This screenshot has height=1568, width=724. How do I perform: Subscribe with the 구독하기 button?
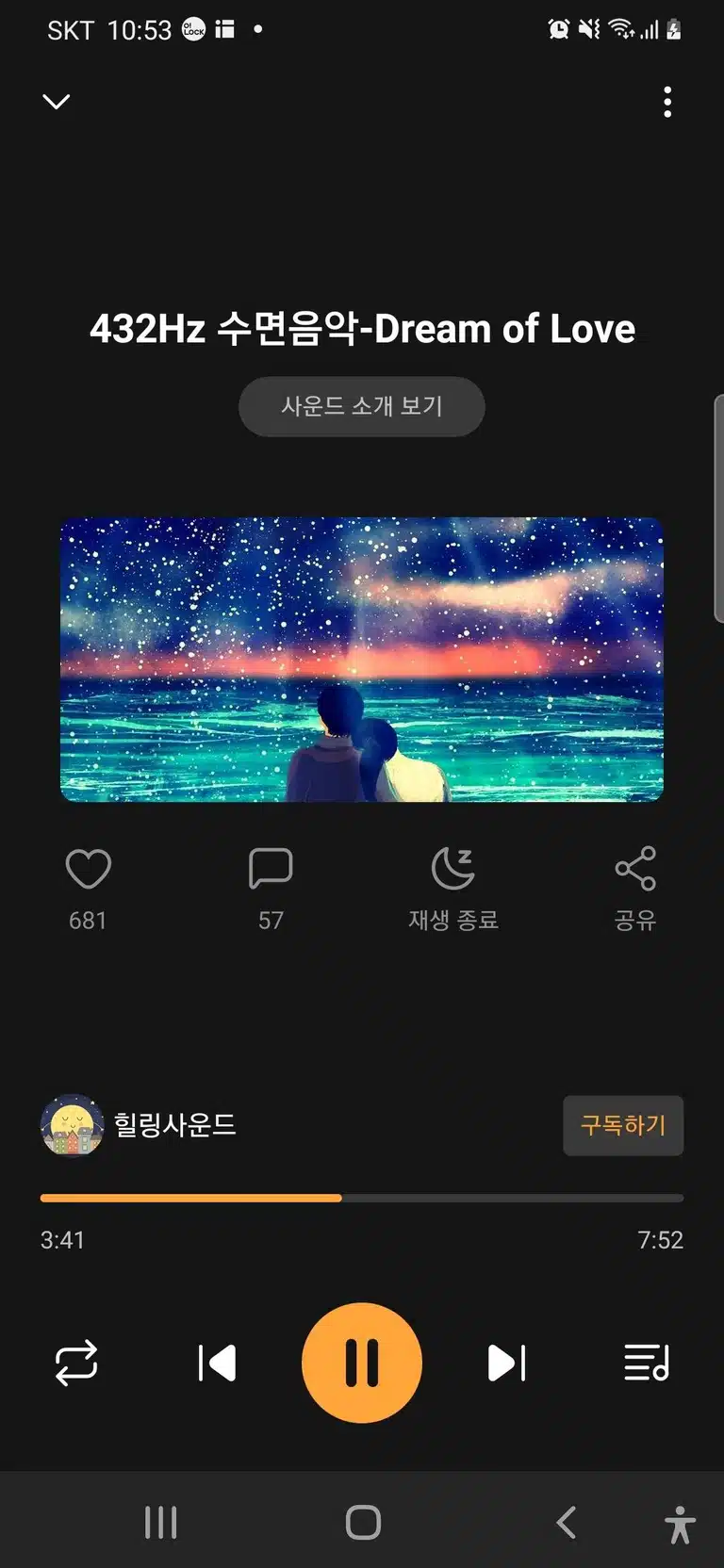[x=623, y=1125]
